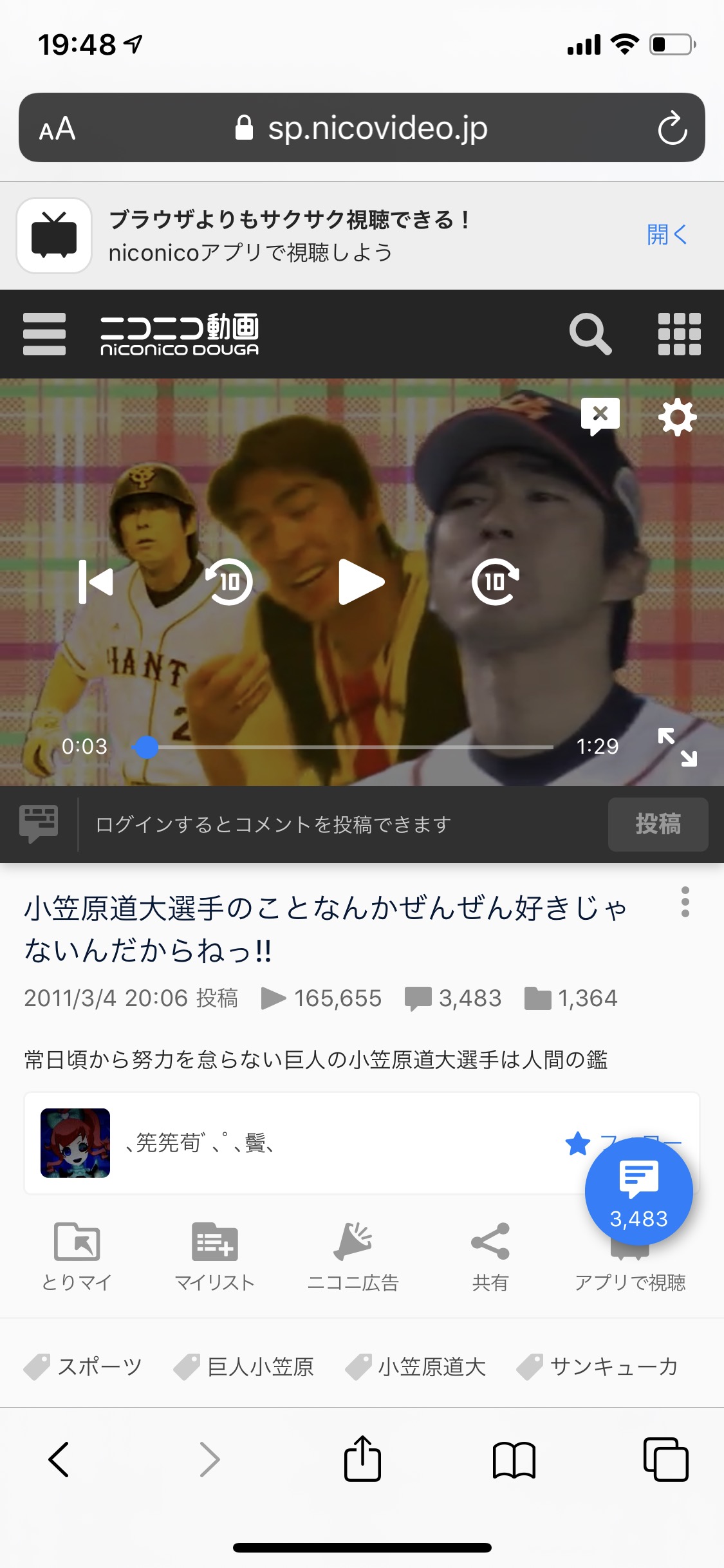Open player settings gear

pyautogui.click(x=677, y=417)
